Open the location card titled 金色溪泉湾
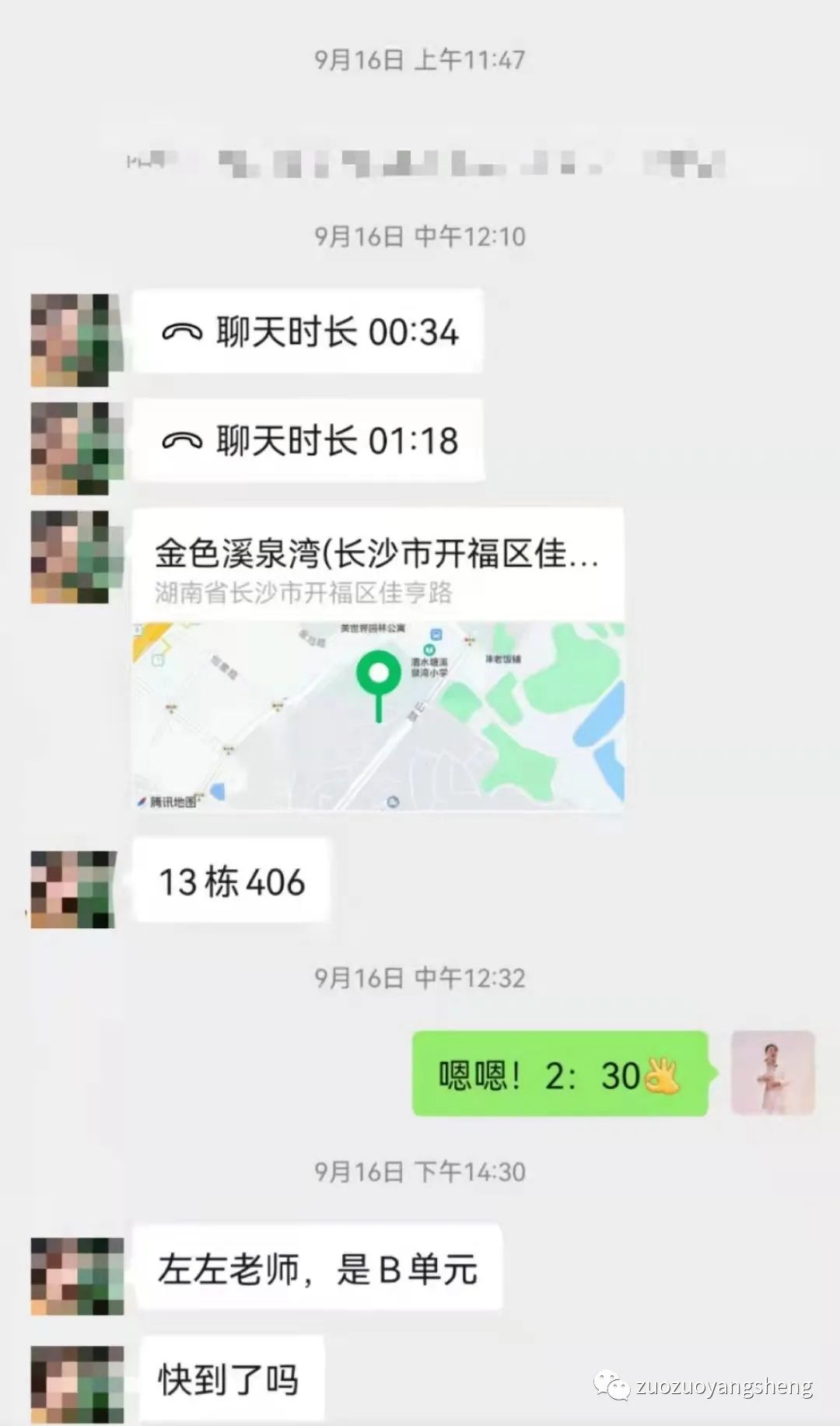Image resolution: width=840 pixels, height=1426 pixels. point(373,552)
